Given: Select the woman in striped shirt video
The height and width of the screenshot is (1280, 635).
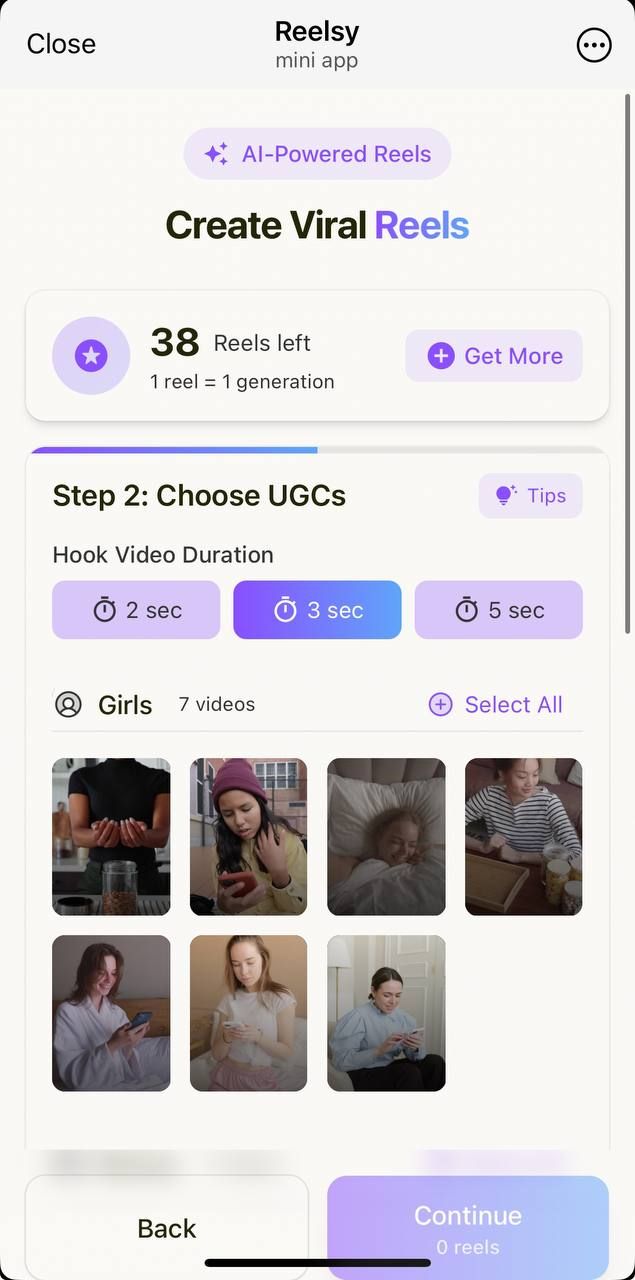Looking at the screenshot, I should click(x=523, y=837).
